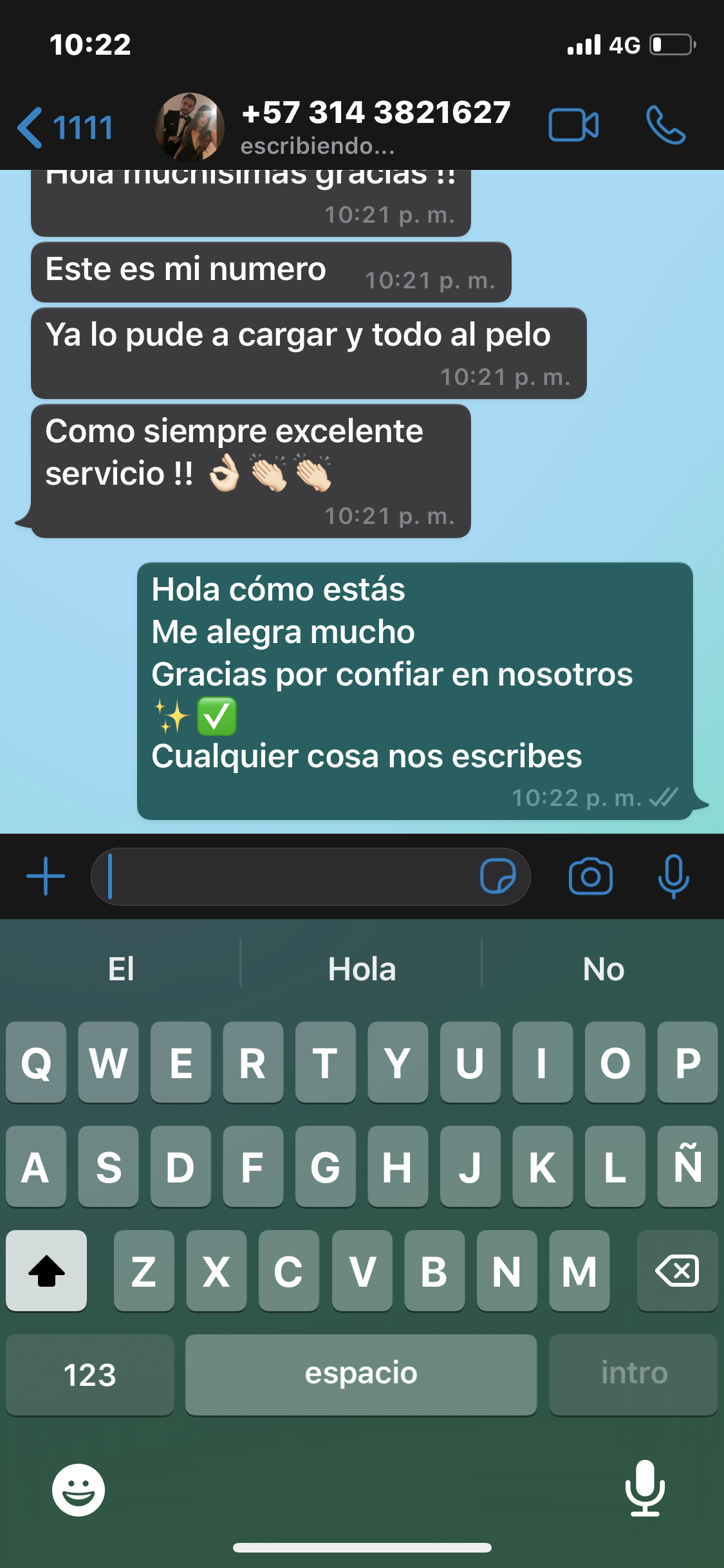
Task: Tap the backspace key
Action: coord(677,1271)
